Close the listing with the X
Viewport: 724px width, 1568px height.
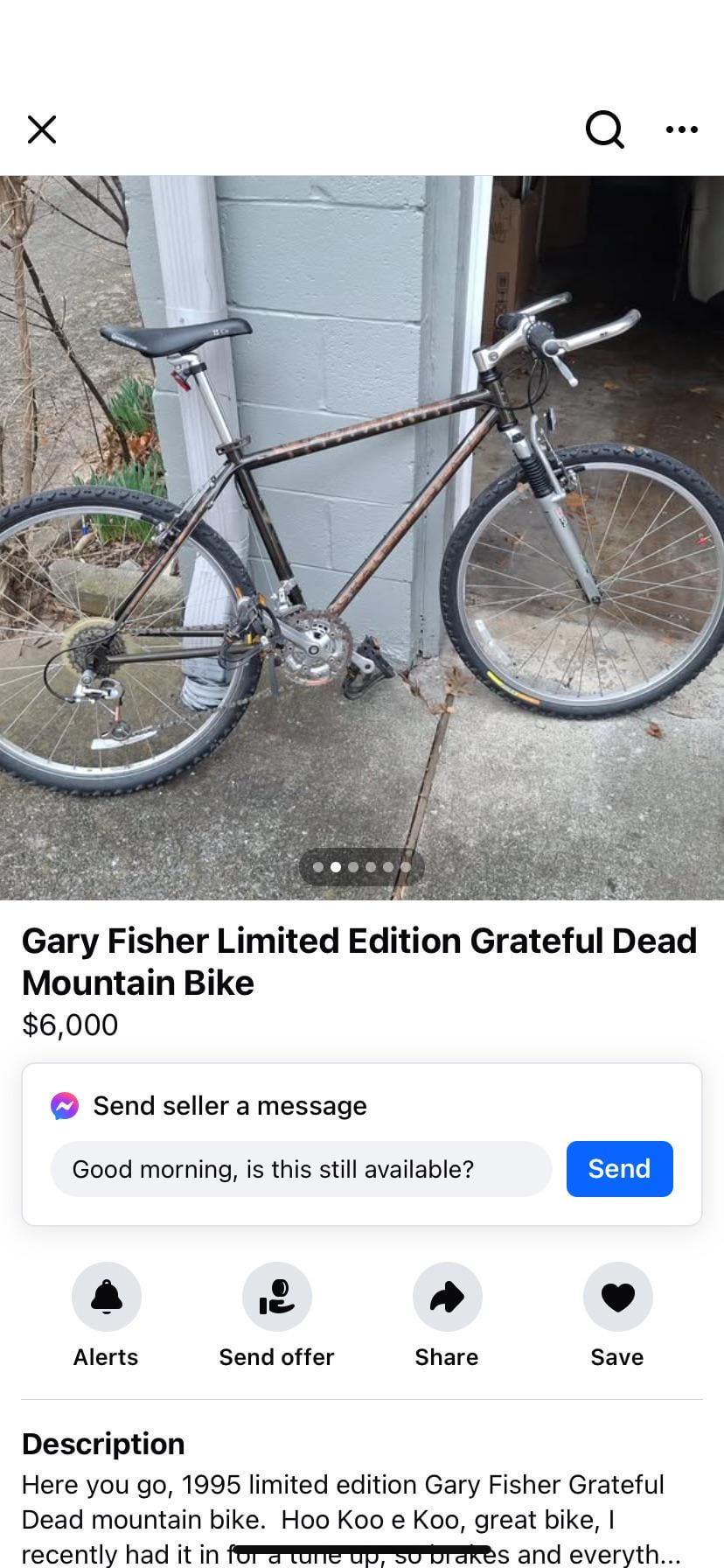(42, 129)
